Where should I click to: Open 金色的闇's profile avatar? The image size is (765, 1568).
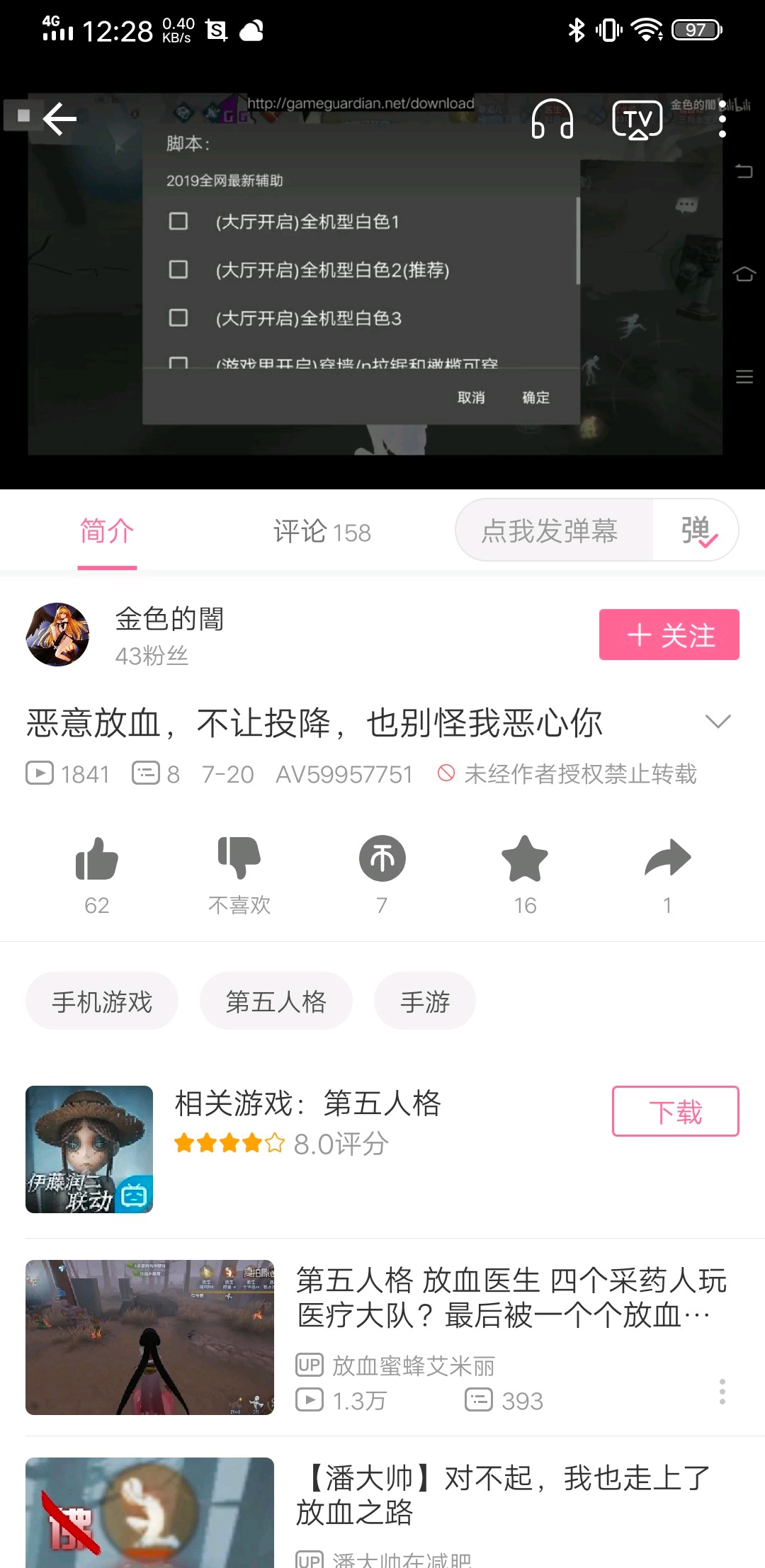(58, 635)
